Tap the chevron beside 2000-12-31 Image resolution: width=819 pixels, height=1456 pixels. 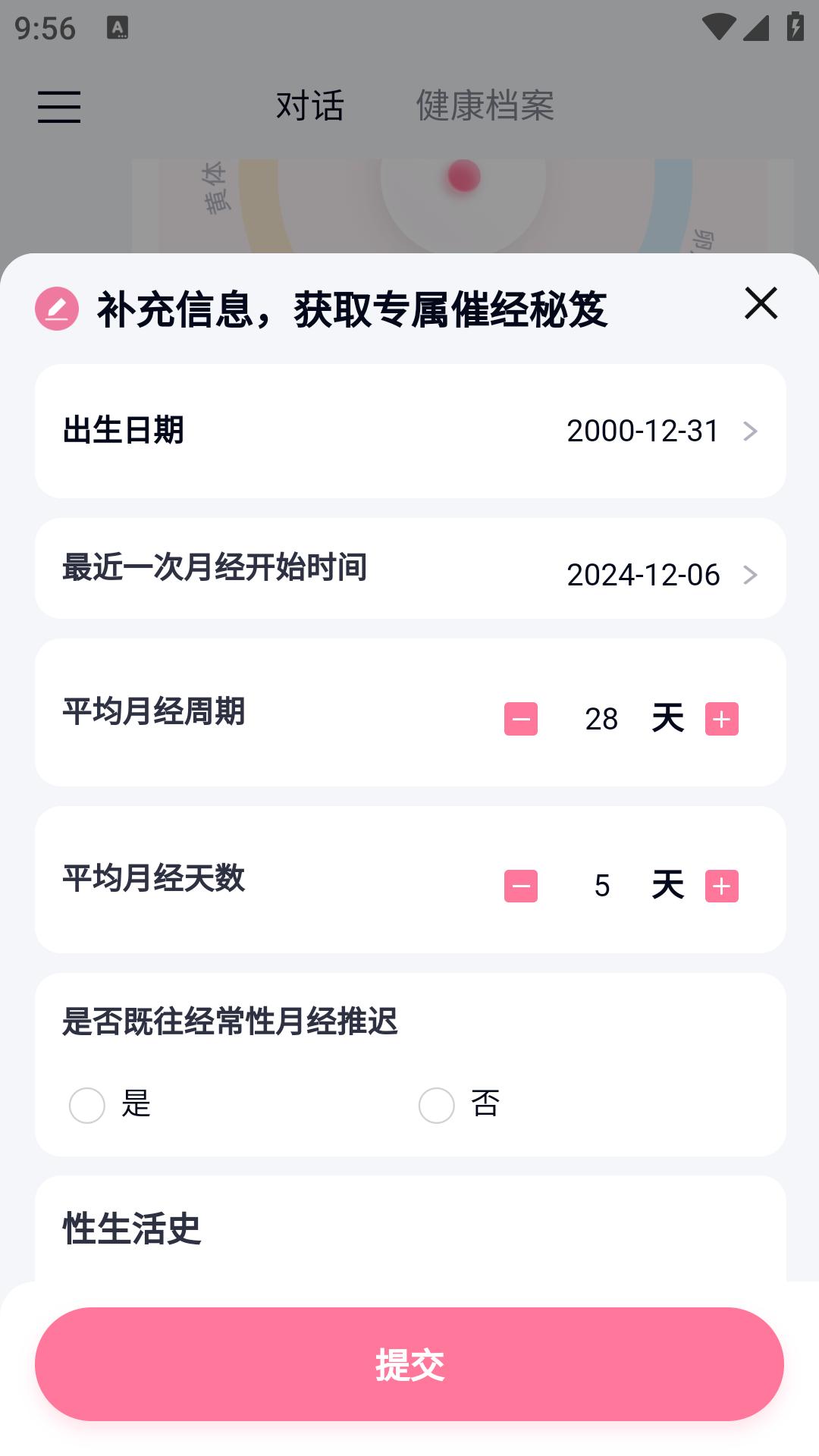(x=750, y=431)
